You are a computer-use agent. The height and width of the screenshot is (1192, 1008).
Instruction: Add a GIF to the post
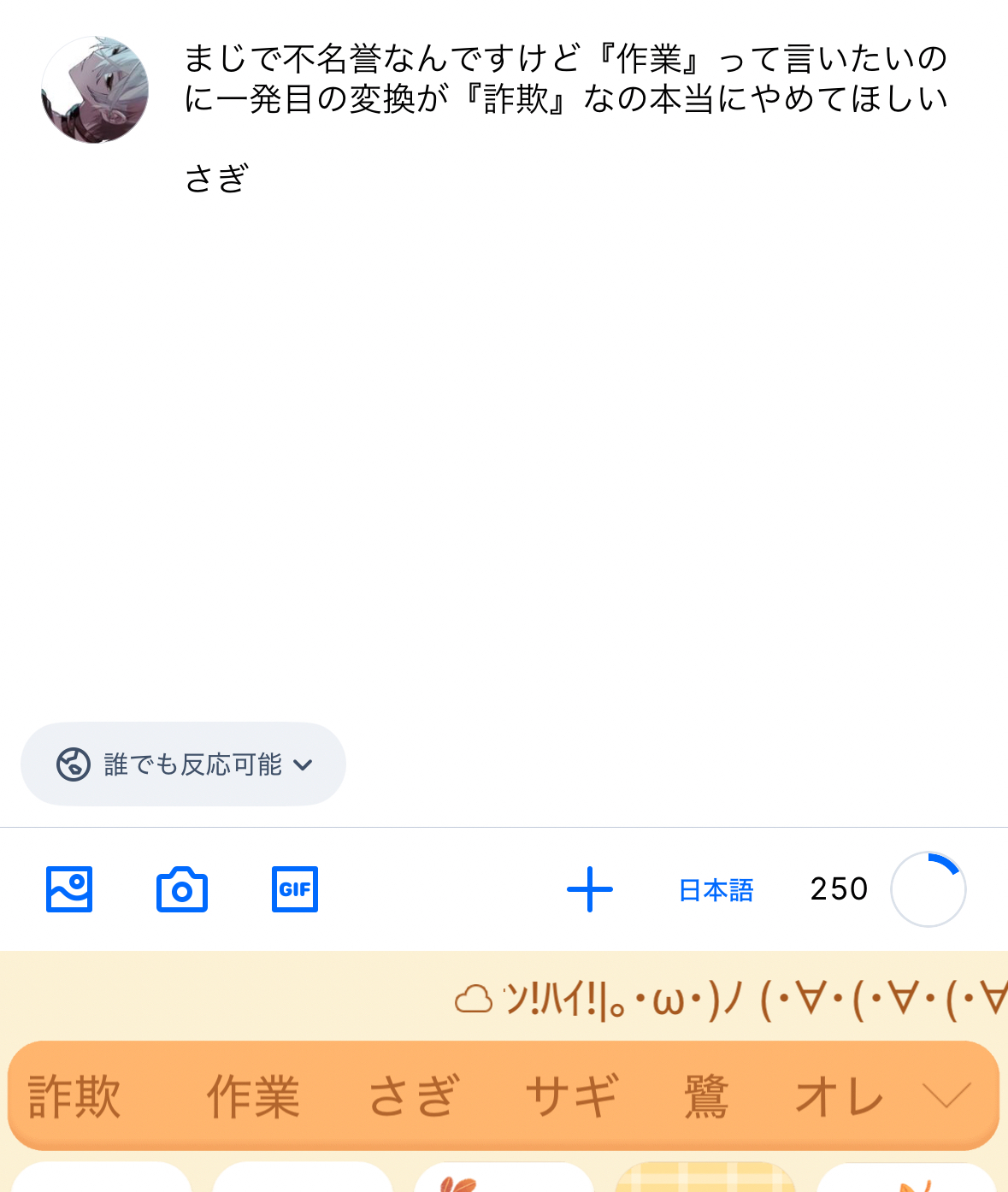click(x=295, y=889)
